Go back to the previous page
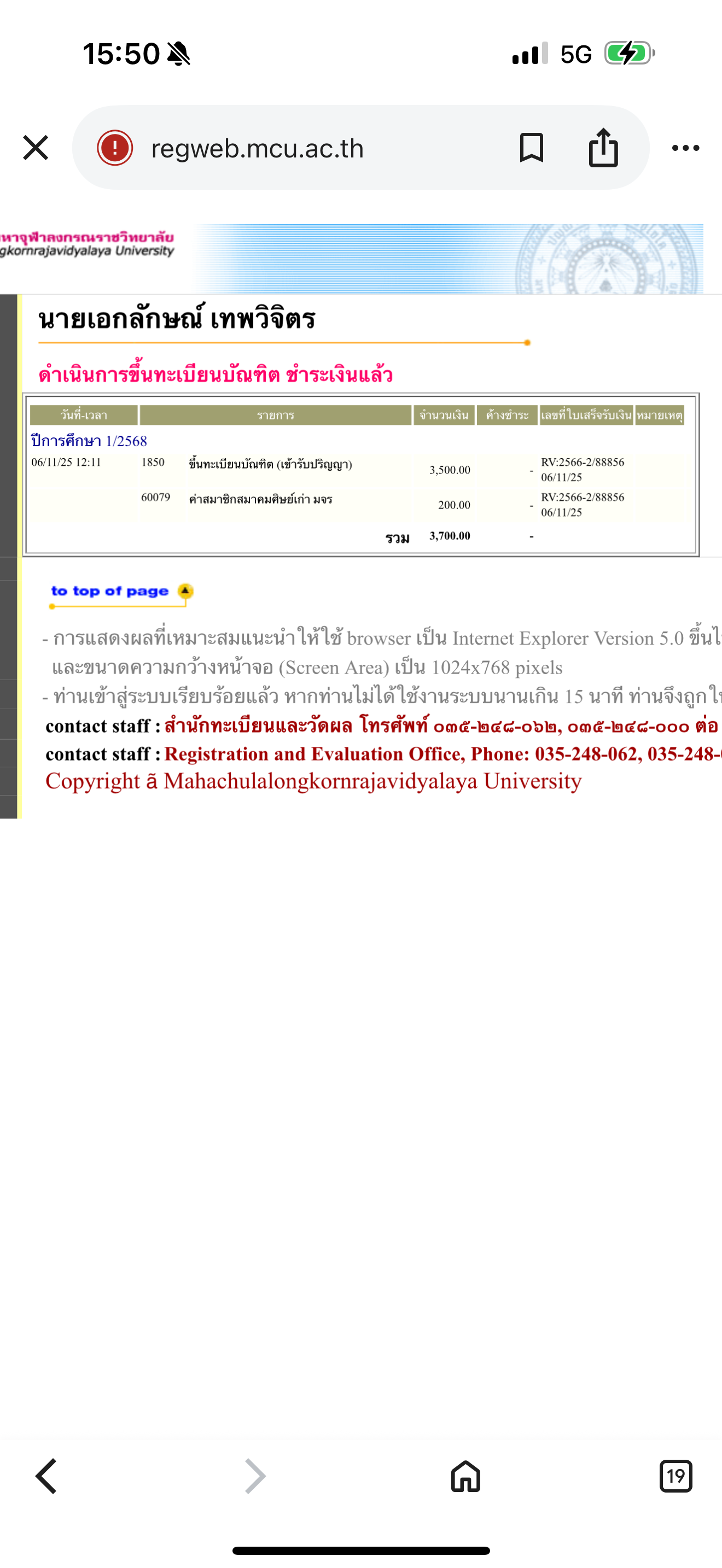Viewport: 722px width, 1568px height. [x=46, y=1476]
